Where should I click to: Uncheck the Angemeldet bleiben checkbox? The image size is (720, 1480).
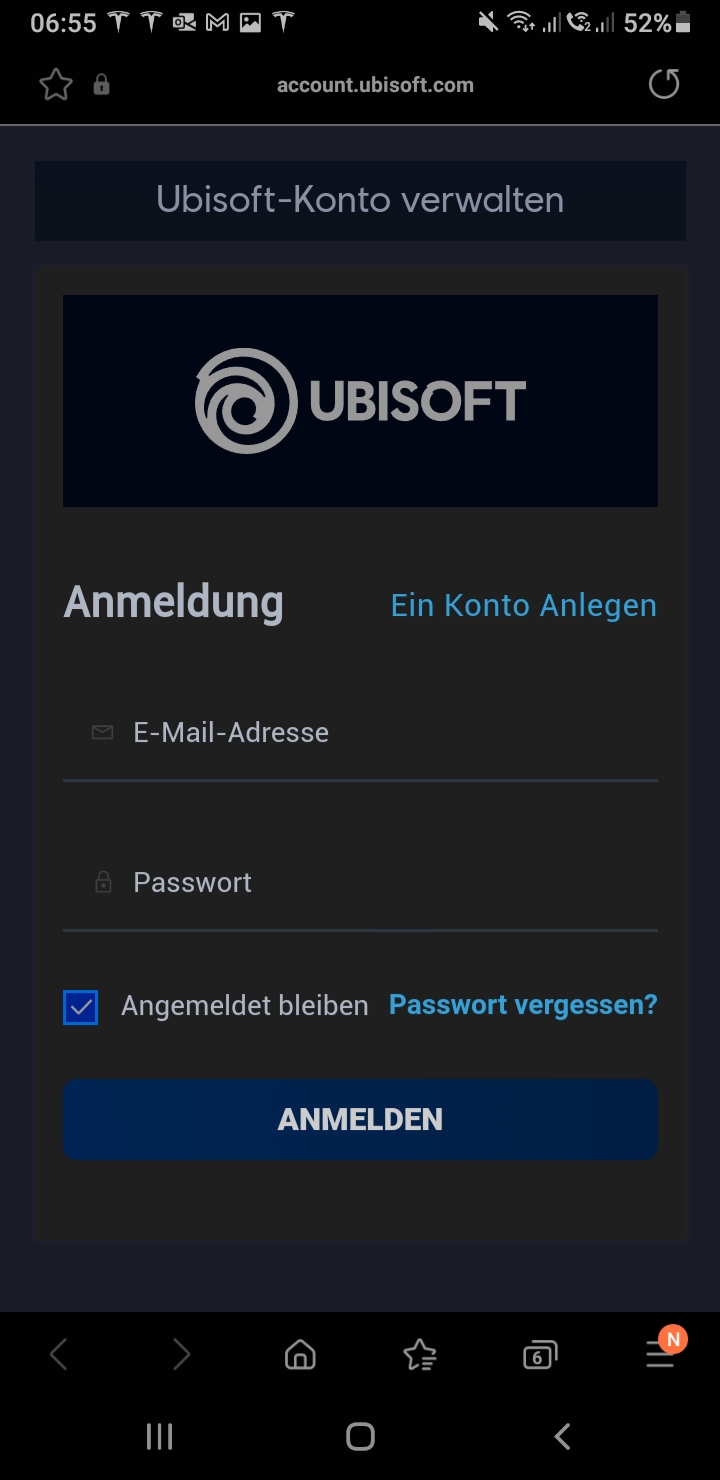click(x=81, y=1007)
